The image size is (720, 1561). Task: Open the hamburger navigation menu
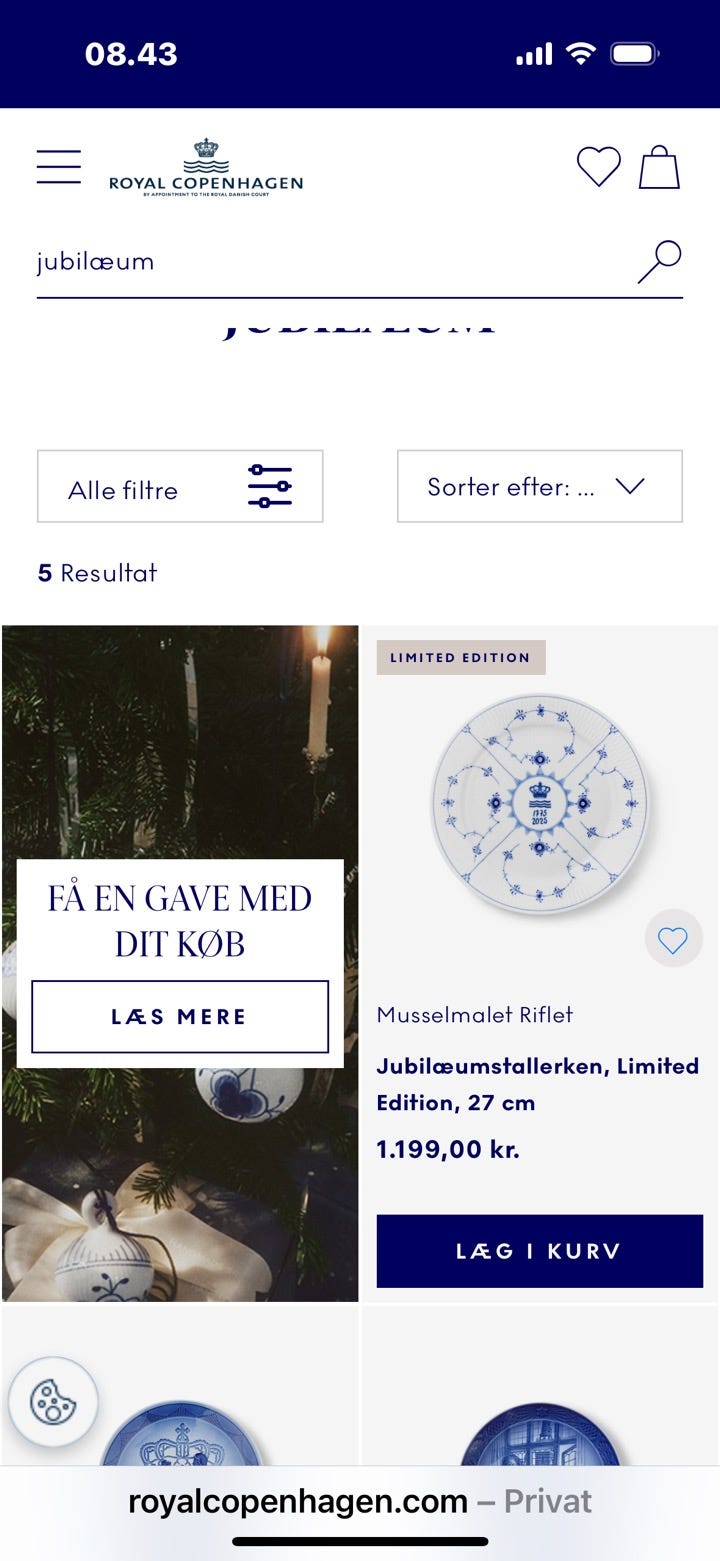tap(58, 166)
